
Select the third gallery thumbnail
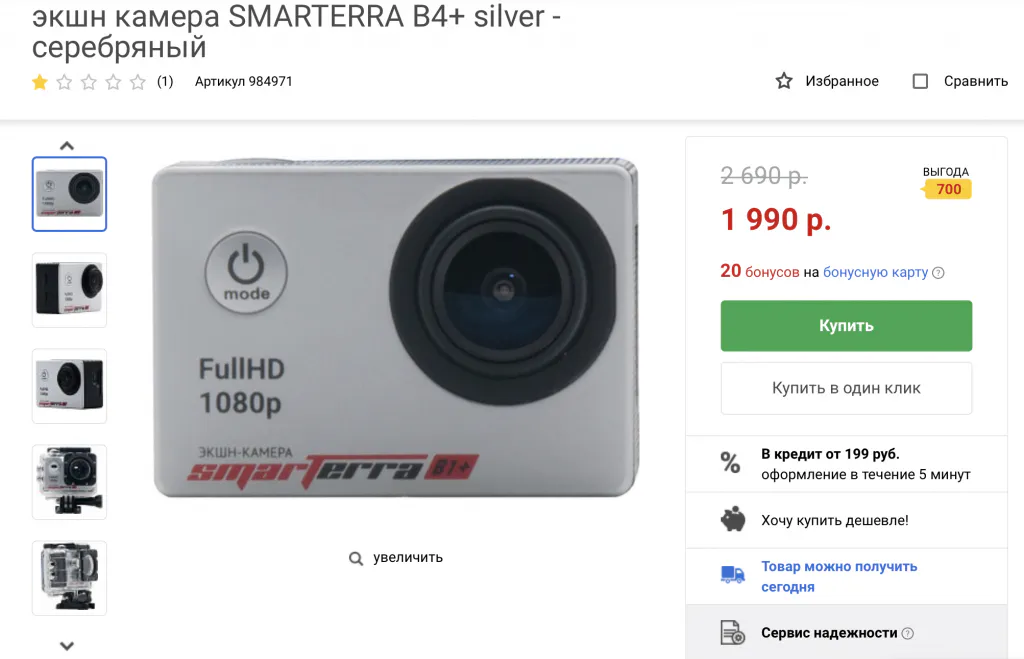(69, 386)
